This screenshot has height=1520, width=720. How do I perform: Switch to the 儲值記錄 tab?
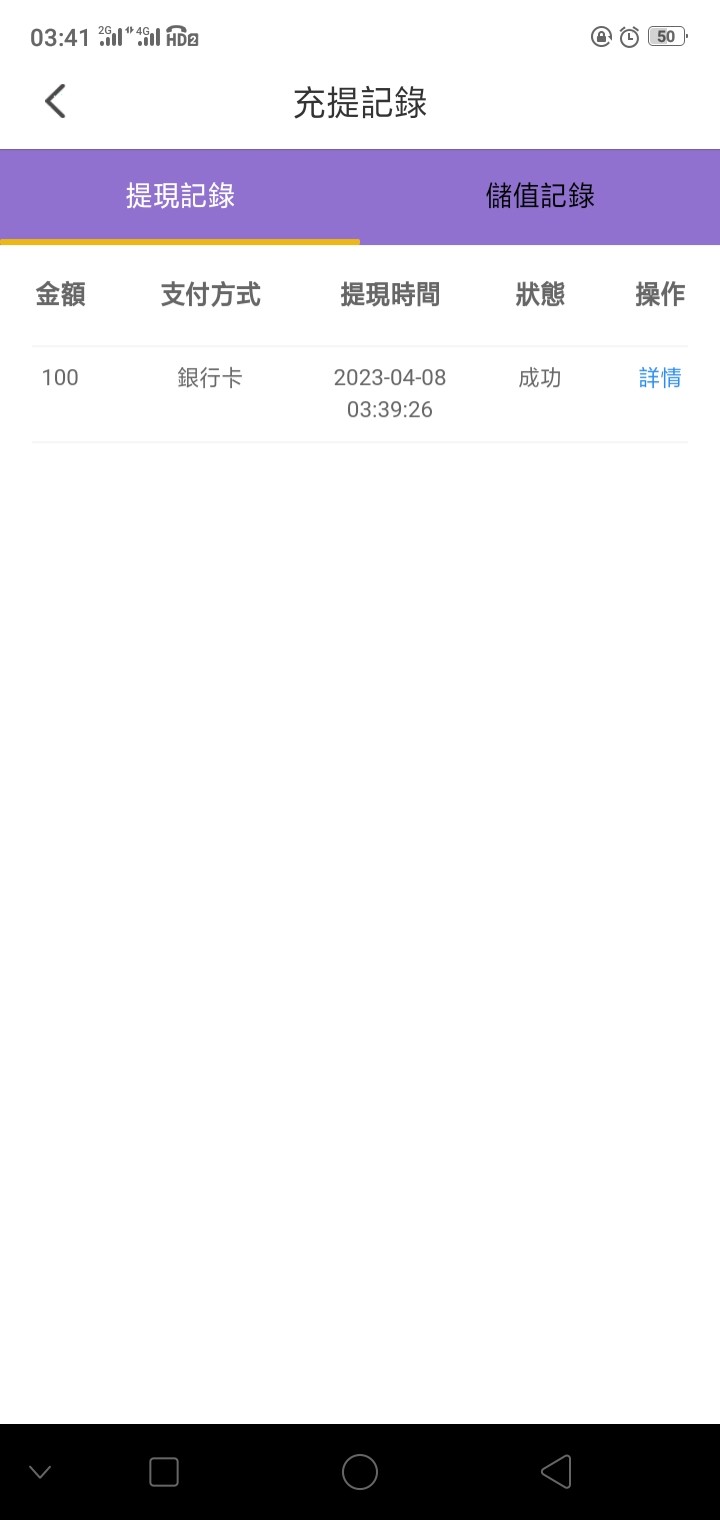(x=540, y=196)
